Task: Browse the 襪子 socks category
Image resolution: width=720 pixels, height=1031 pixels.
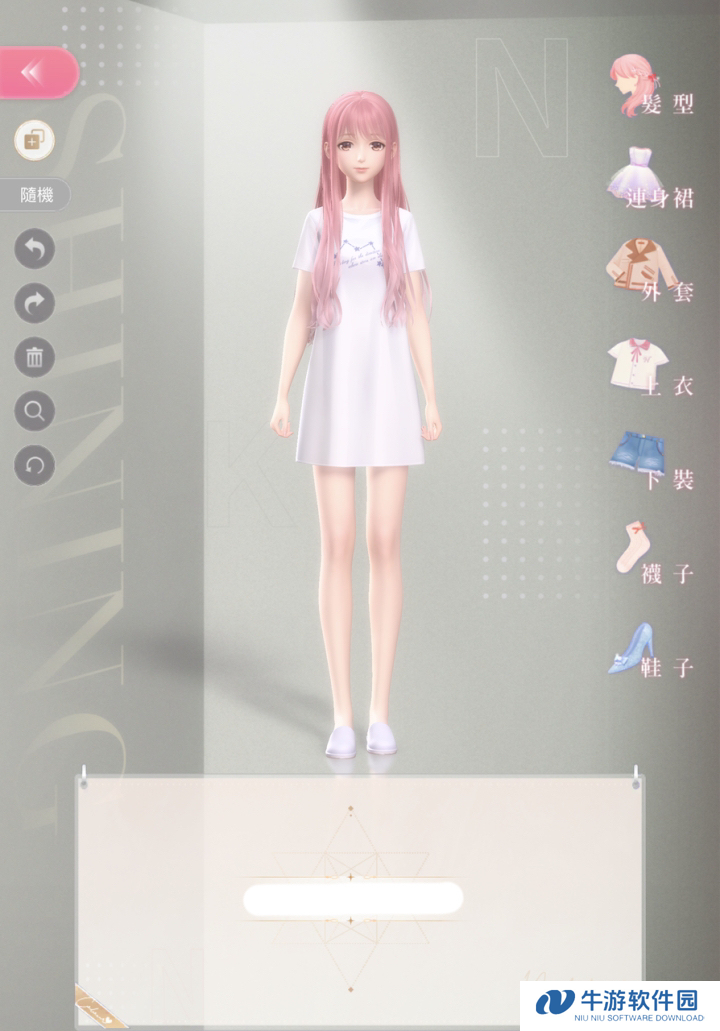Action: coord(650,556)
